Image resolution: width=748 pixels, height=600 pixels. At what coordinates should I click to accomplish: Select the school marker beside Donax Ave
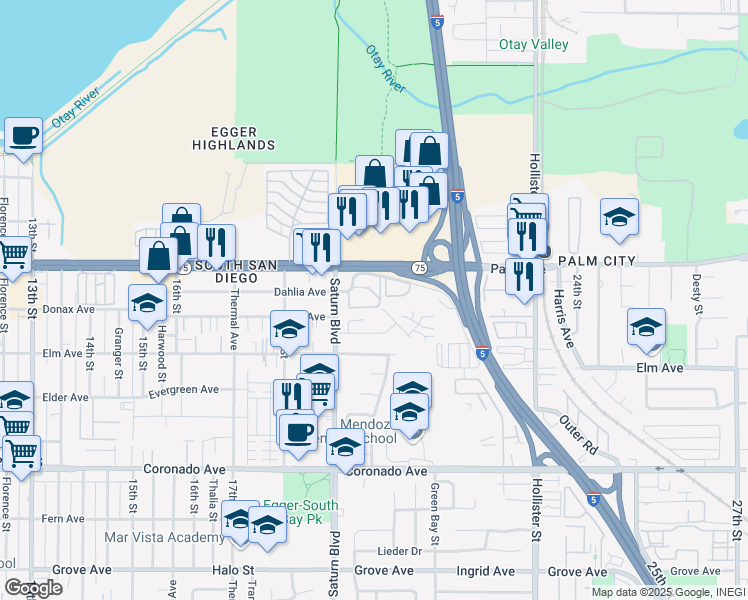147,304
